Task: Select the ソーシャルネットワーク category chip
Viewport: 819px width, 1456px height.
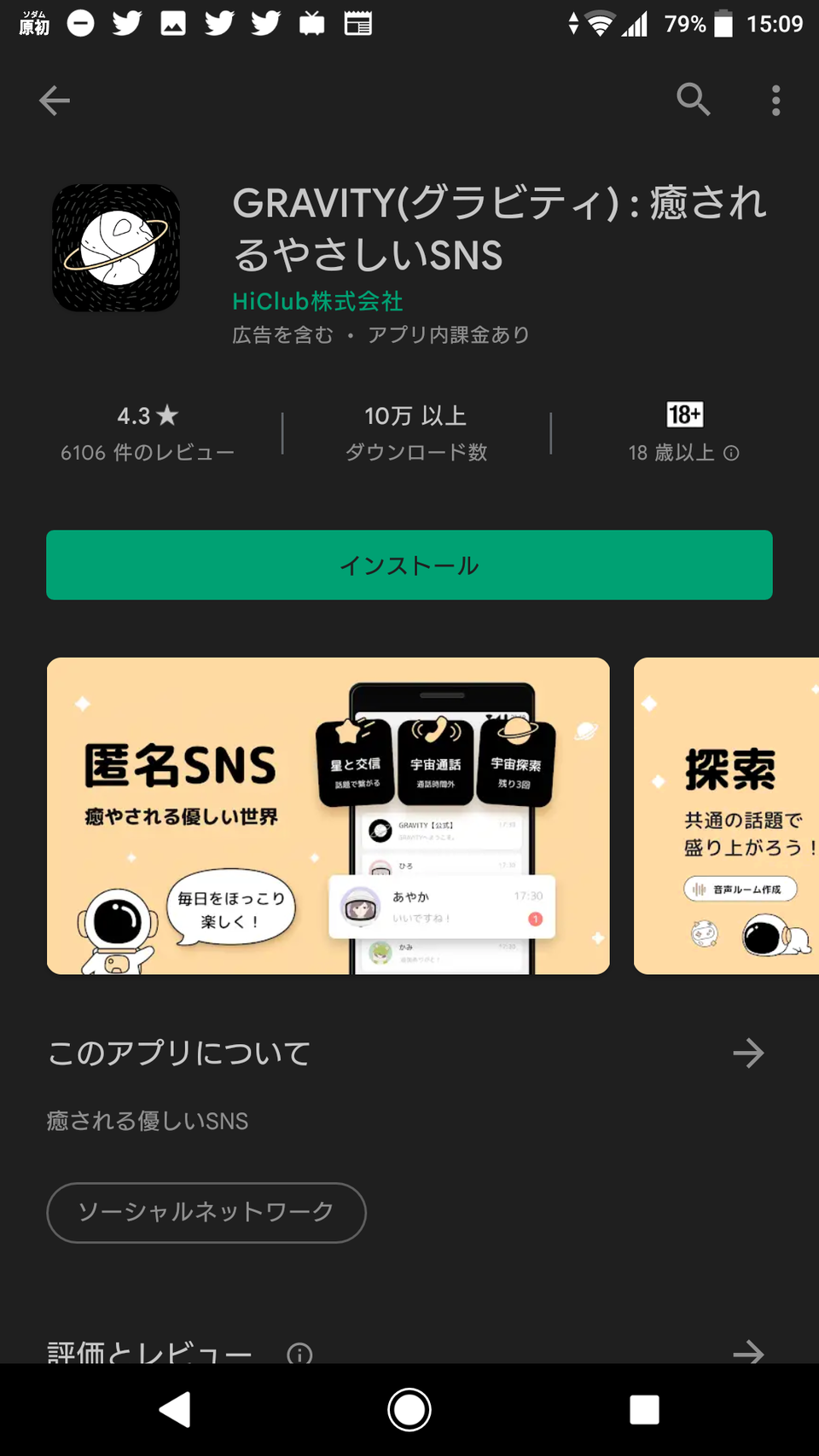Action: point(206,1212)
